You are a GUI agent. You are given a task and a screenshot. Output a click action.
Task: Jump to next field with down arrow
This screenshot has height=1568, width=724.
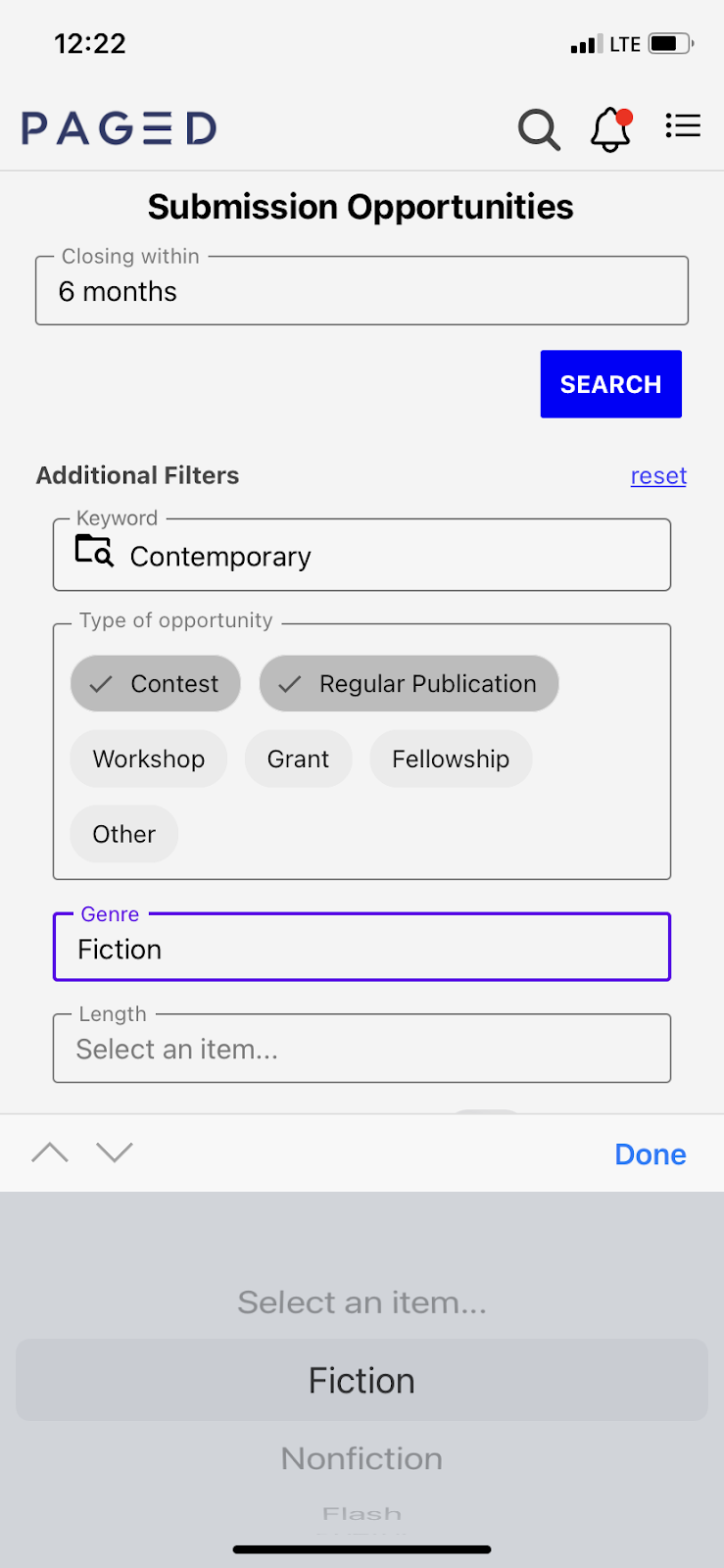pos(115,1152)
